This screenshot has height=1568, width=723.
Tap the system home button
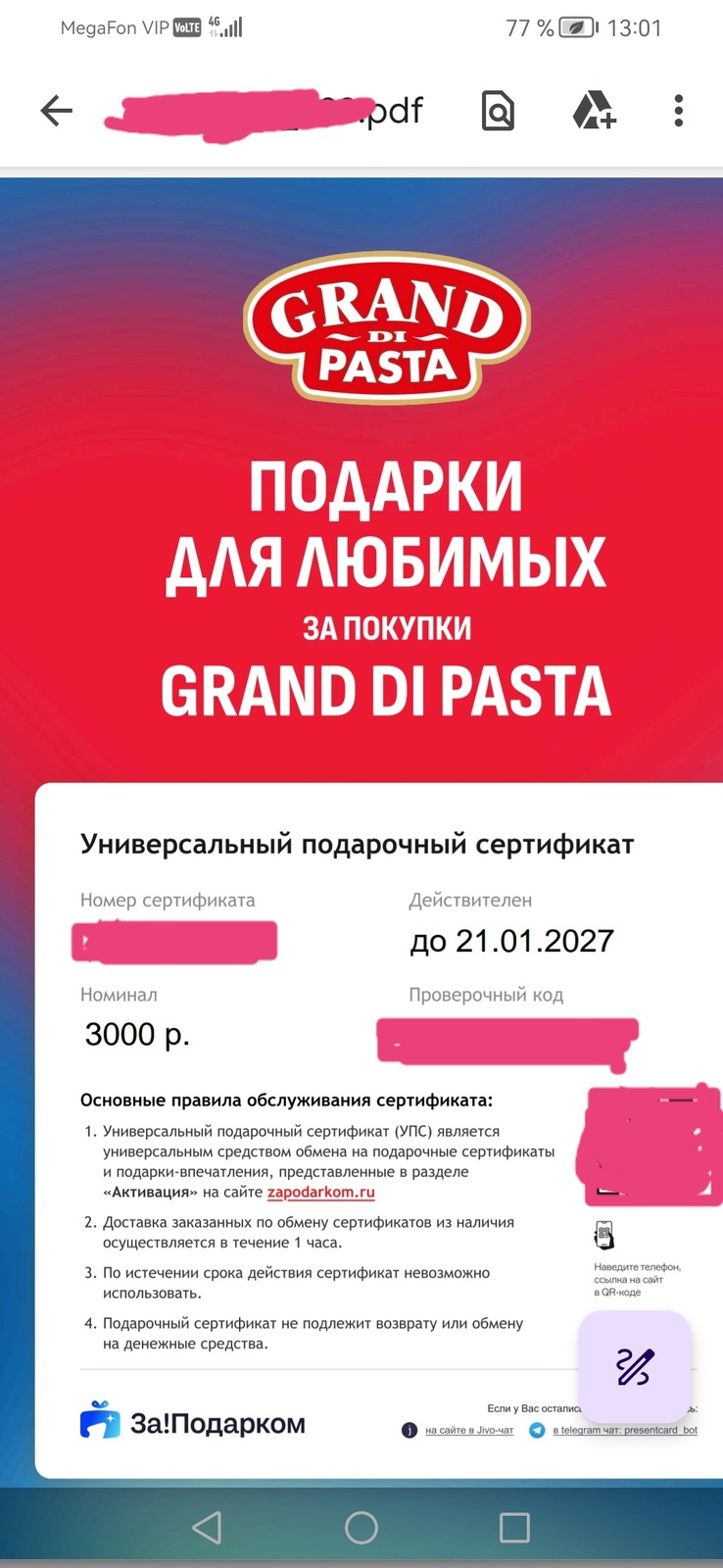tap(361, 1527)
